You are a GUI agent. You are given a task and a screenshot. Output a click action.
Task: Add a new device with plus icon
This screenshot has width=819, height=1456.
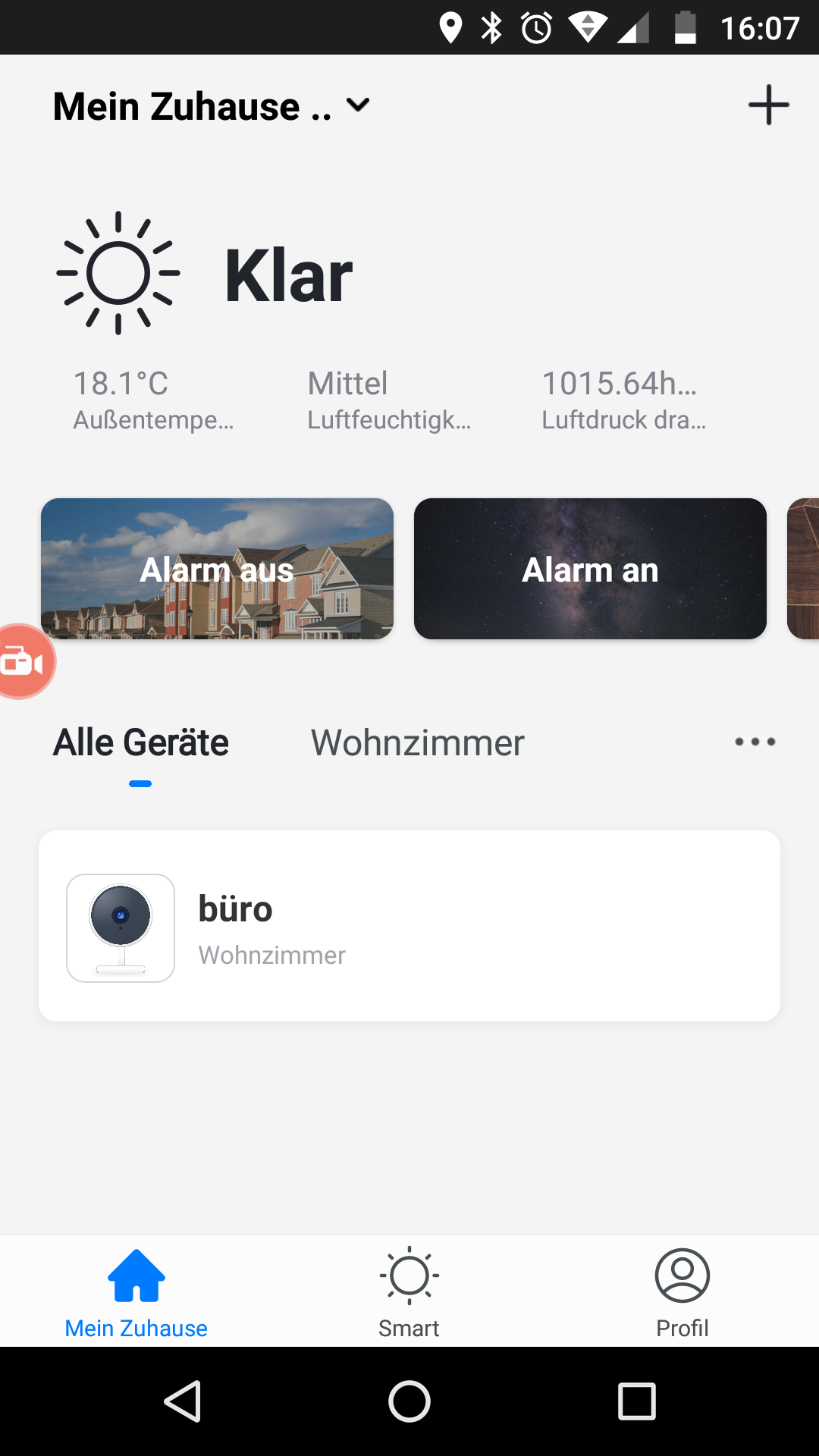click(768, 105)
